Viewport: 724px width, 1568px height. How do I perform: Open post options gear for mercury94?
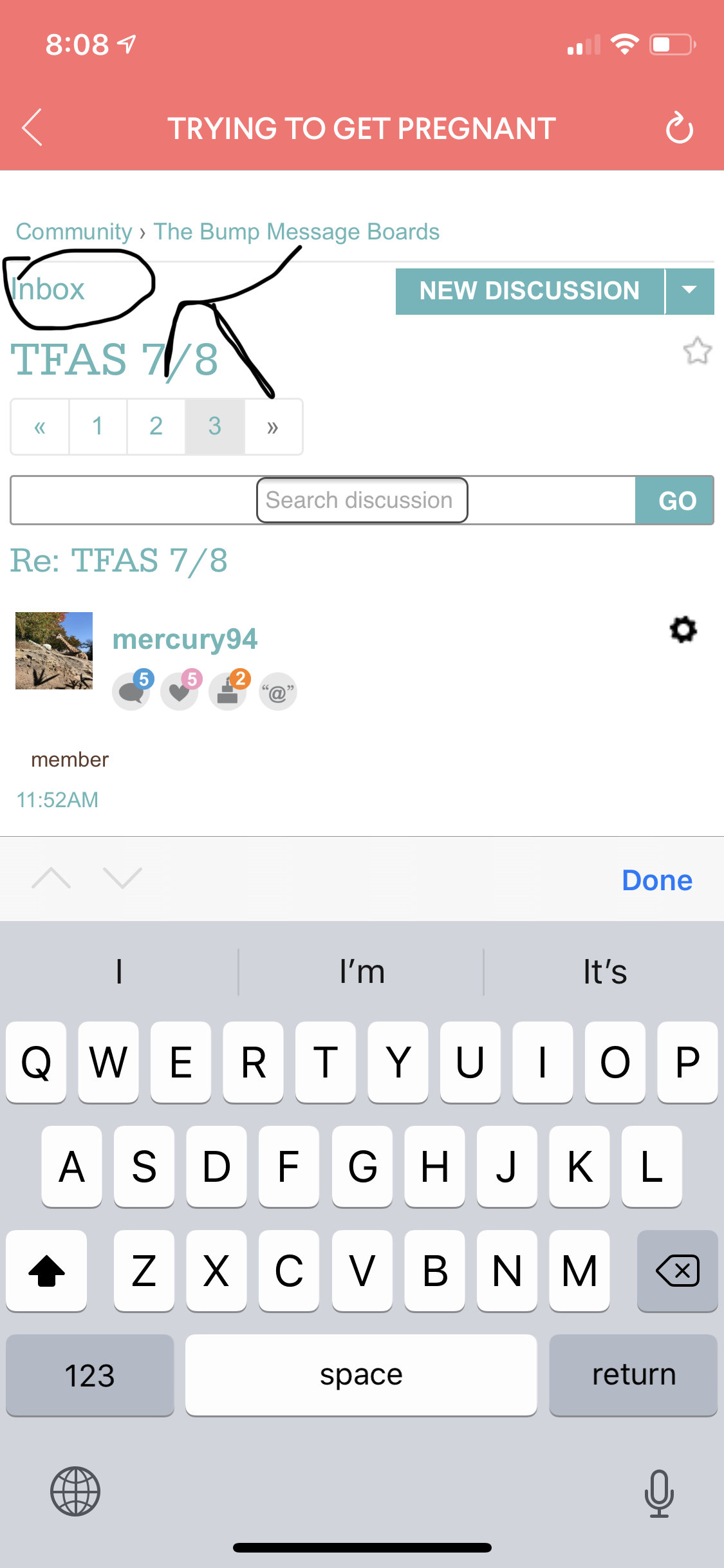[683, 630]
